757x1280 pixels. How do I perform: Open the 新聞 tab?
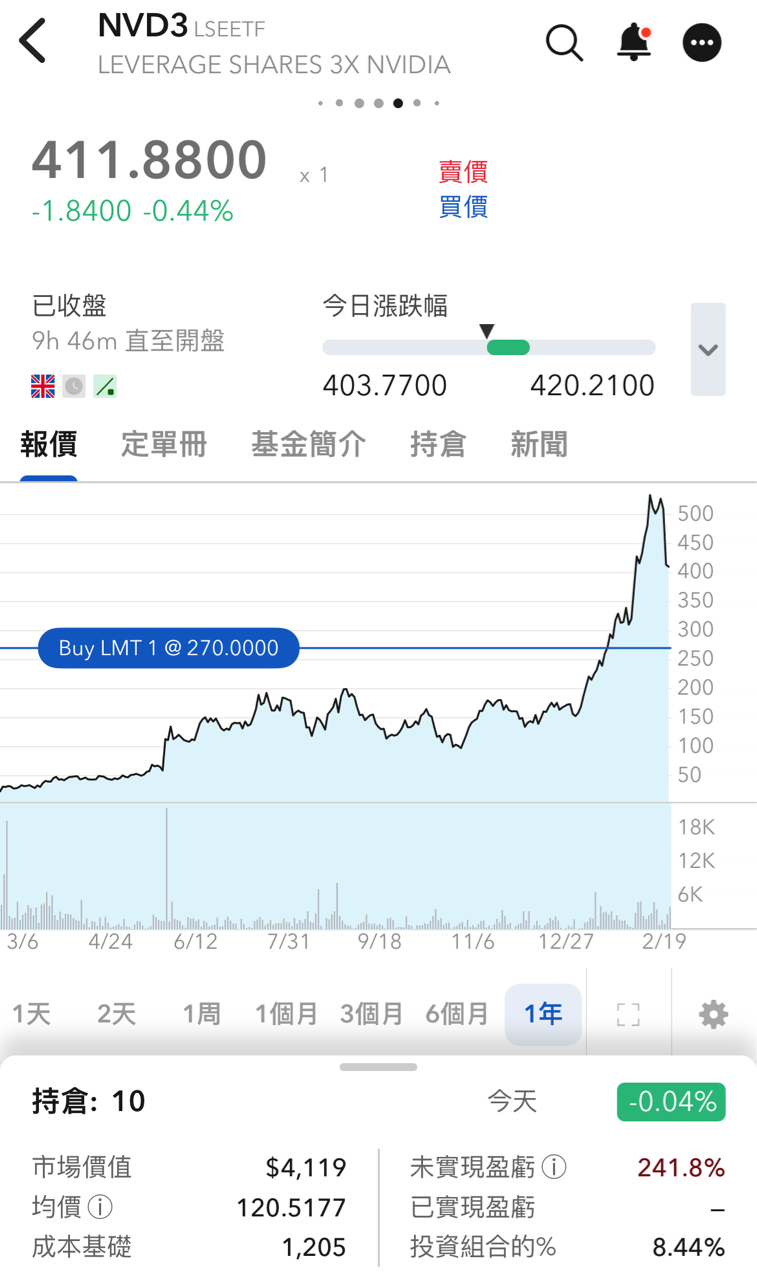(539, 444)
